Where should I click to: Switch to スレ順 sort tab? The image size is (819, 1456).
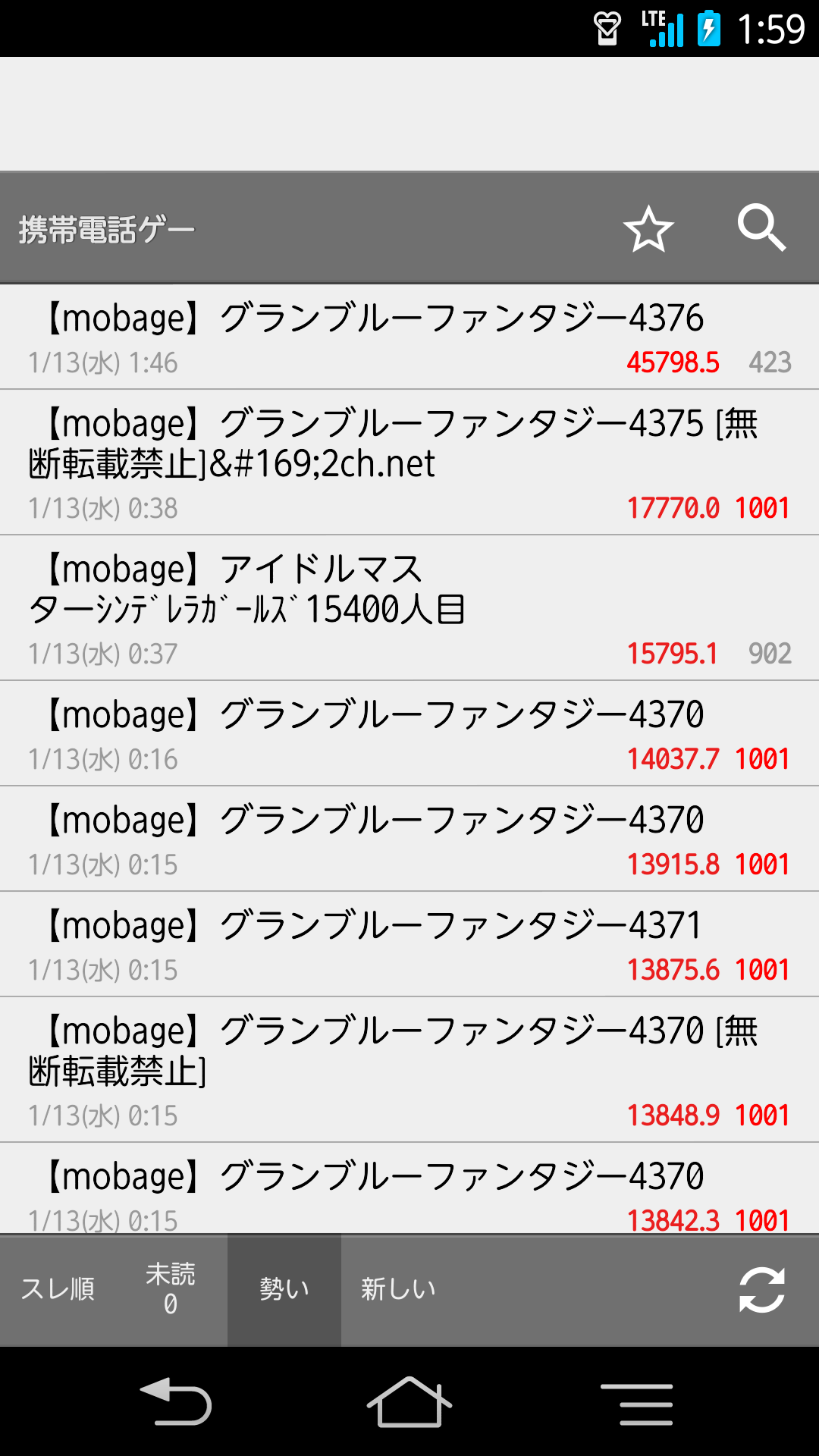point(58,1289)
